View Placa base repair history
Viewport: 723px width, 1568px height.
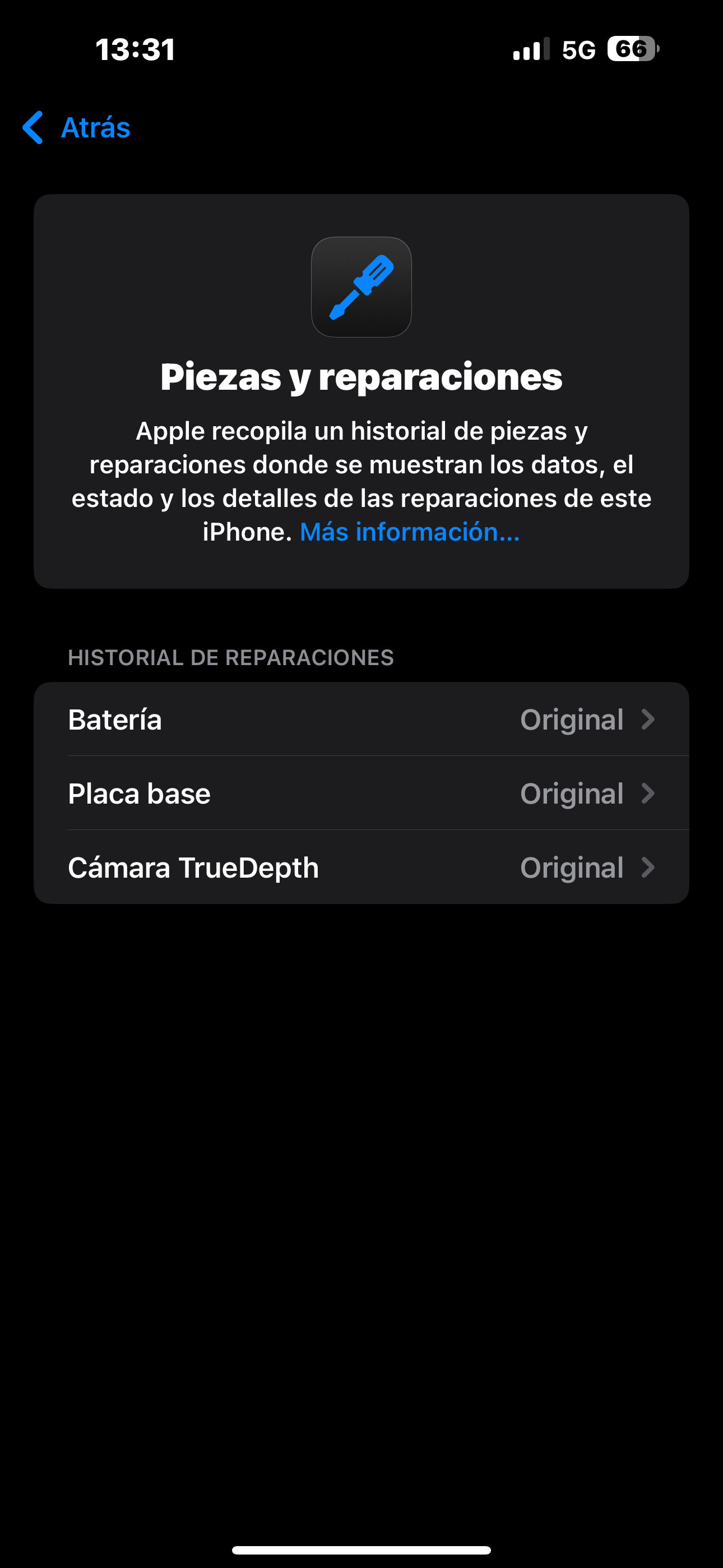361,794
